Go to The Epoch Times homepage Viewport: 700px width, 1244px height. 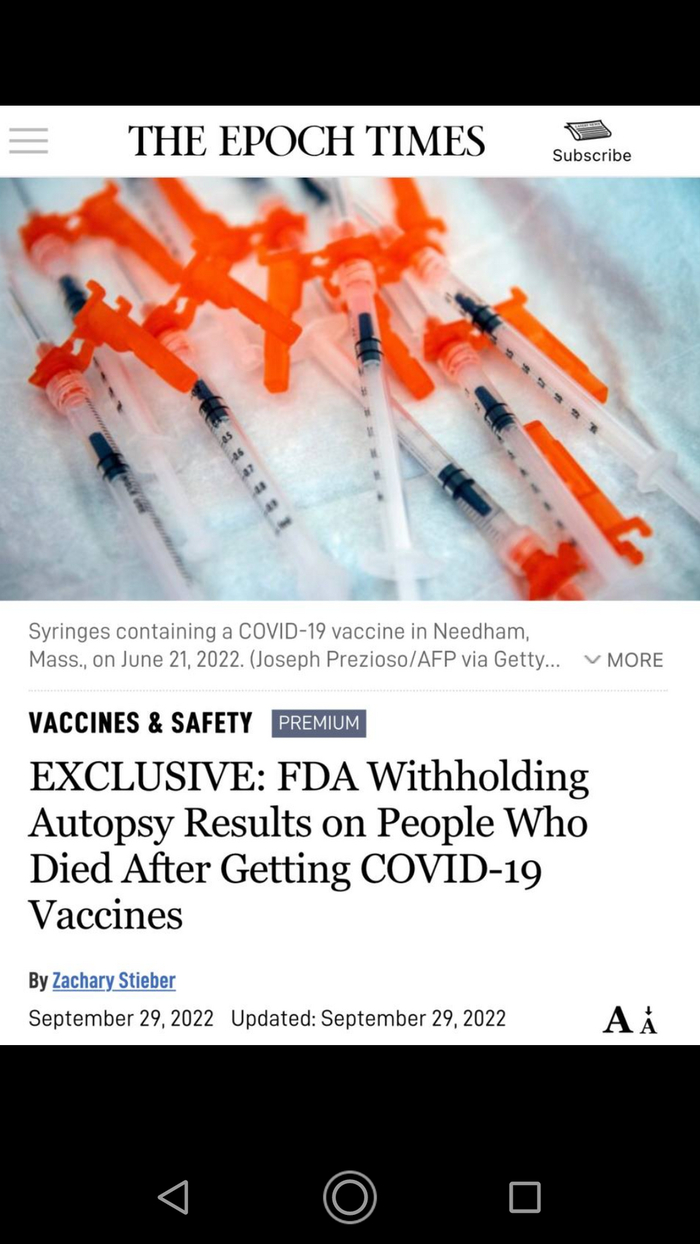tap(306, 141)
